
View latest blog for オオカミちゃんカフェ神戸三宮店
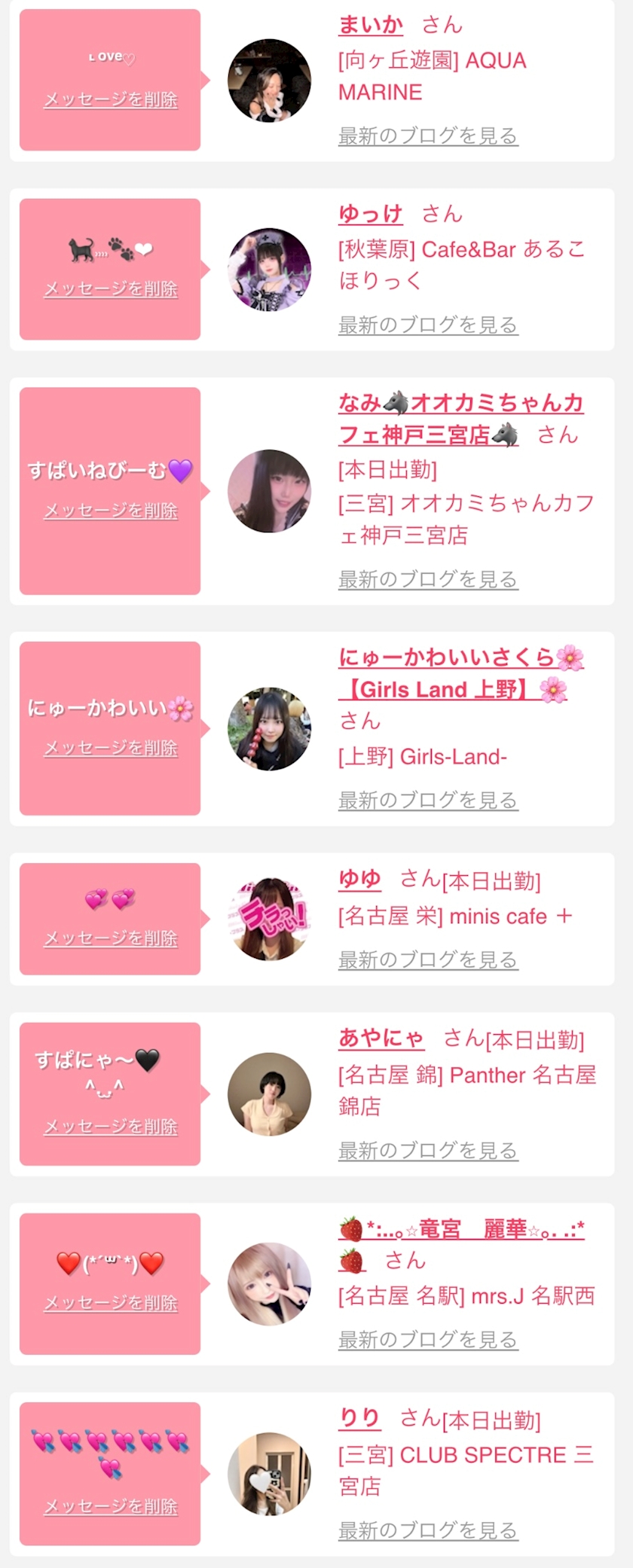[428, 579]
